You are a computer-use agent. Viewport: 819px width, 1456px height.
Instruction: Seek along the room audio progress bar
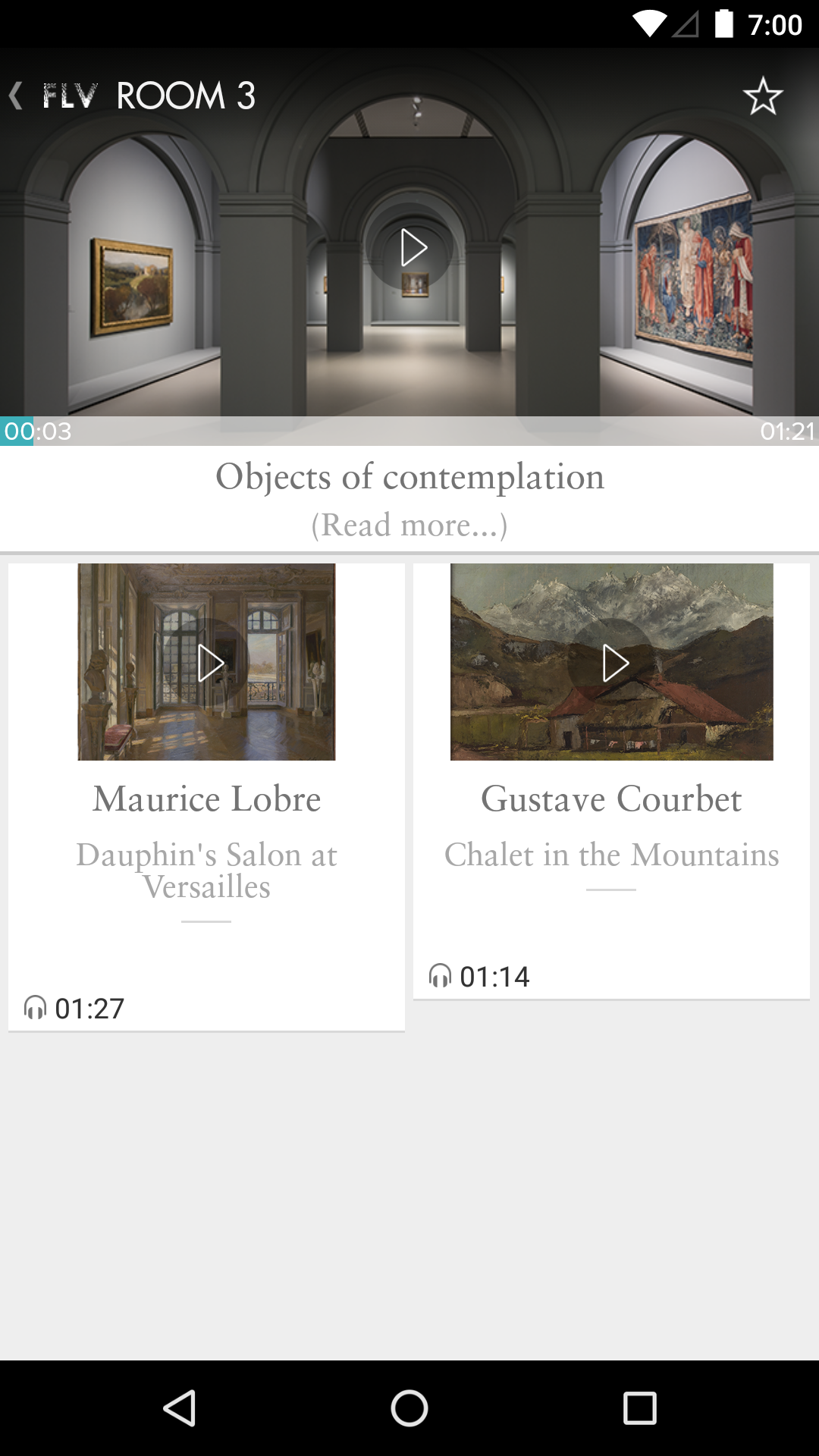pyautogui.click(x=409, y=431)
